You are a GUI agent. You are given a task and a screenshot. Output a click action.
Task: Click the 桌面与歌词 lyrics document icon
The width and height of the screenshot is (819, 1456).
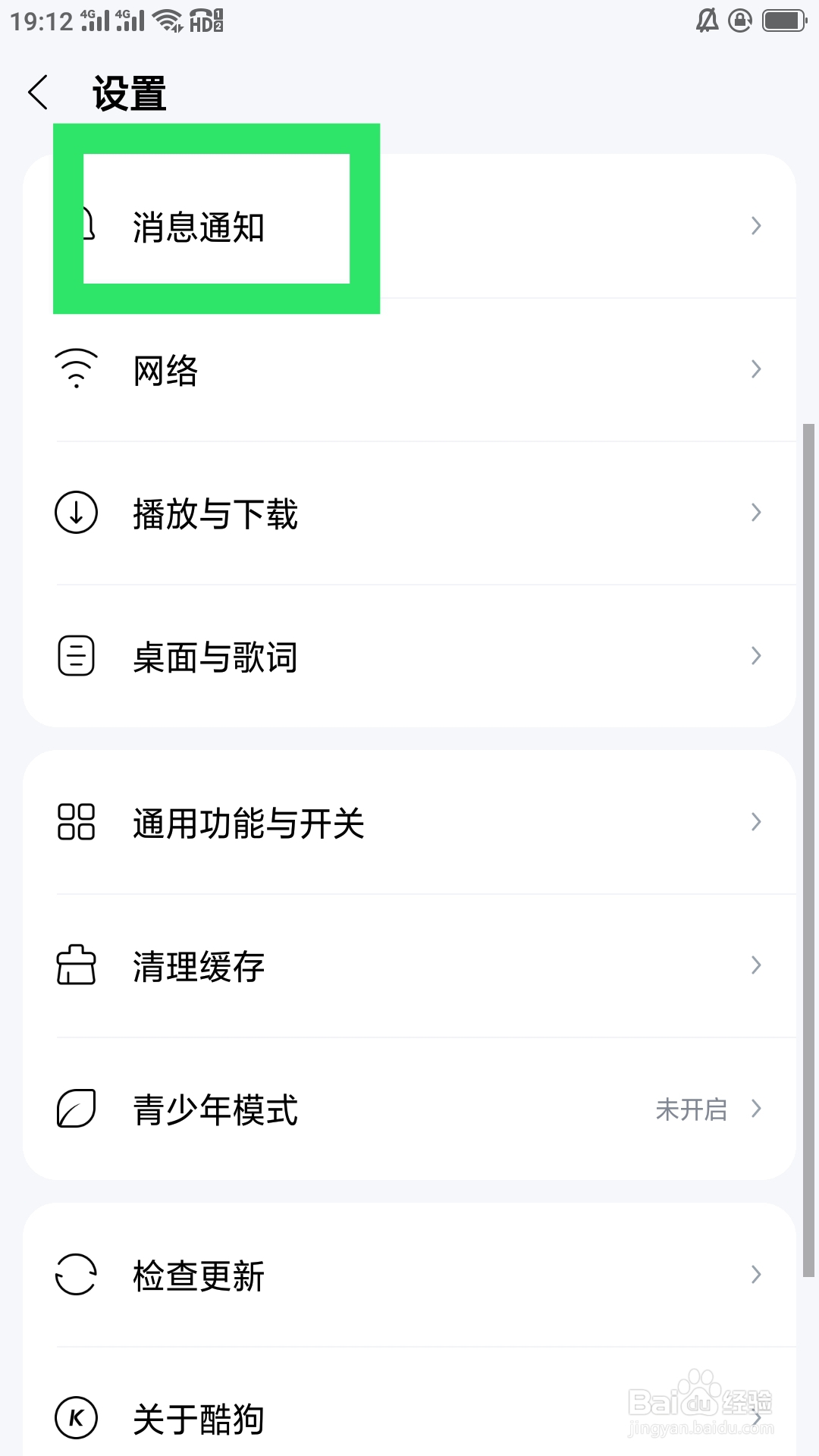pyautogui.click(x=75, y=656)
